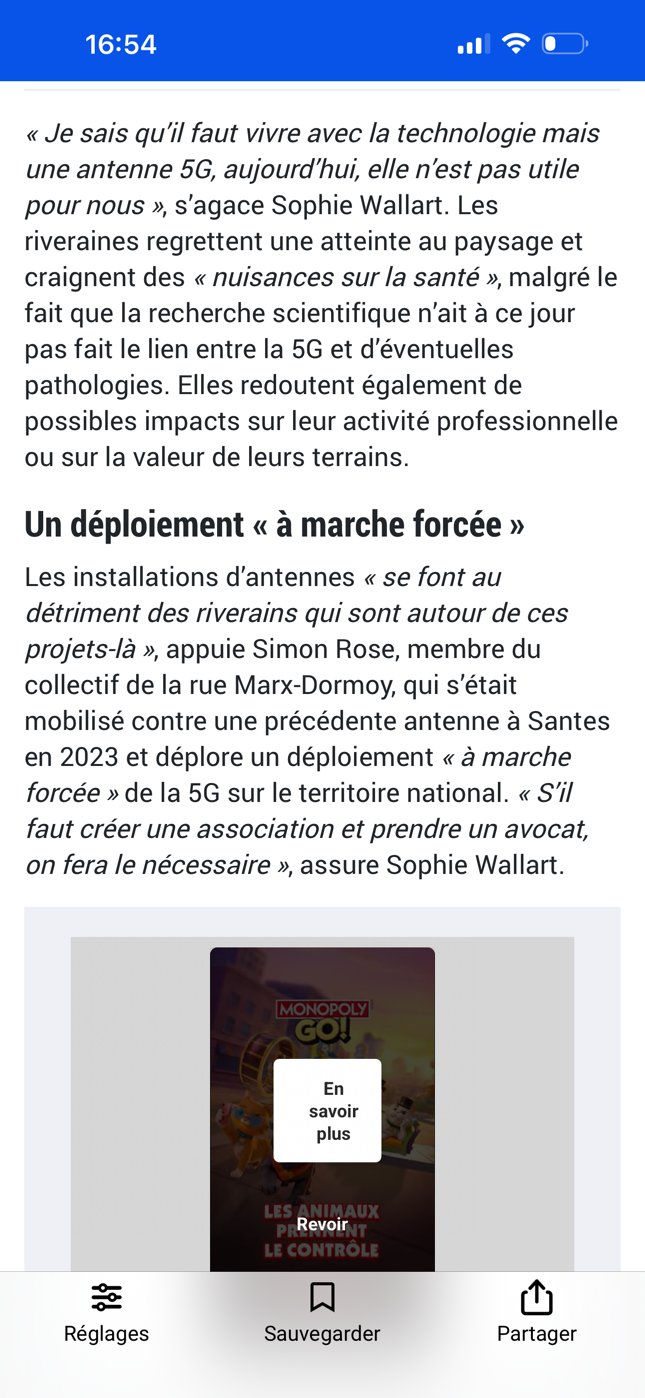The height and width of the screenshot is (1398, 645).
Task: Tap En savoir plus on the ad
Action: pyautogui.click(x=327, y=1111)
